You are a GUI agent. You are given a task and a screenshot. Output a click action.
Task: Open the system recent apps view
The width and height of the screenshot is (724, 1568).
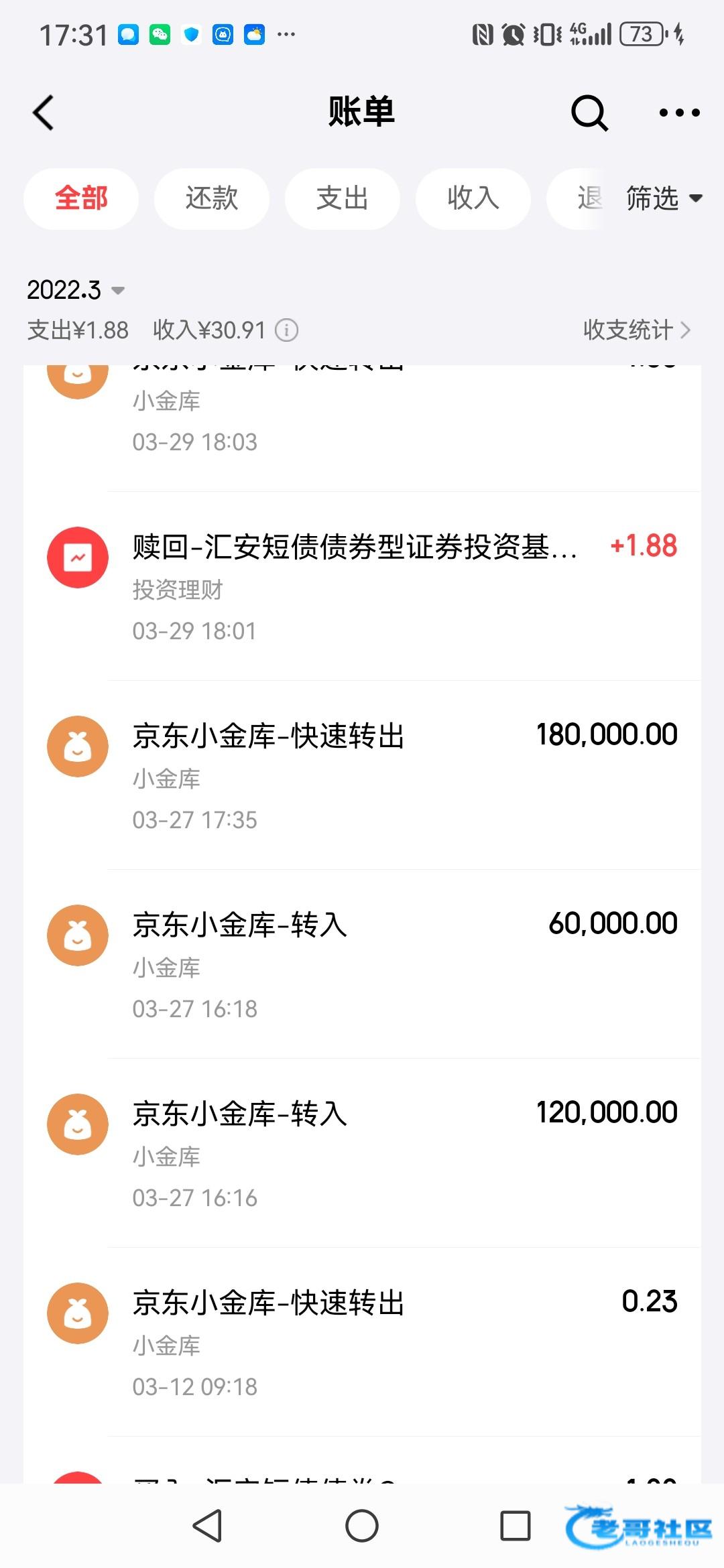point(516,1526)
